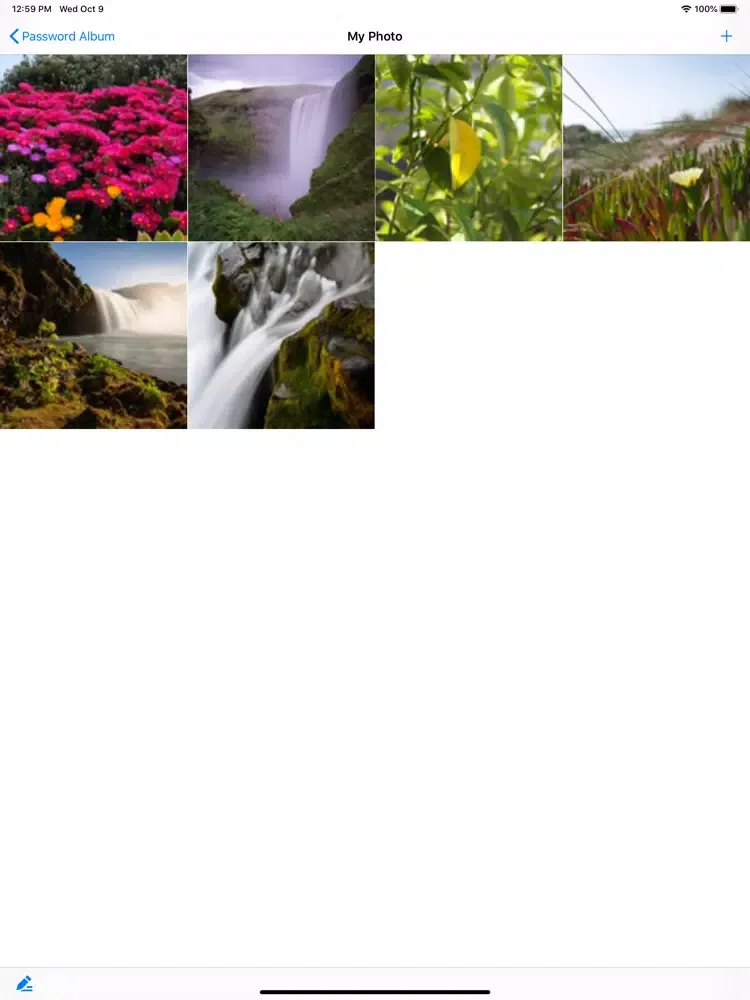Viewport: 750px width, 1000px height.
Task: Open the tall waterfall photo in top row
Action: click(x=280, y=146)
